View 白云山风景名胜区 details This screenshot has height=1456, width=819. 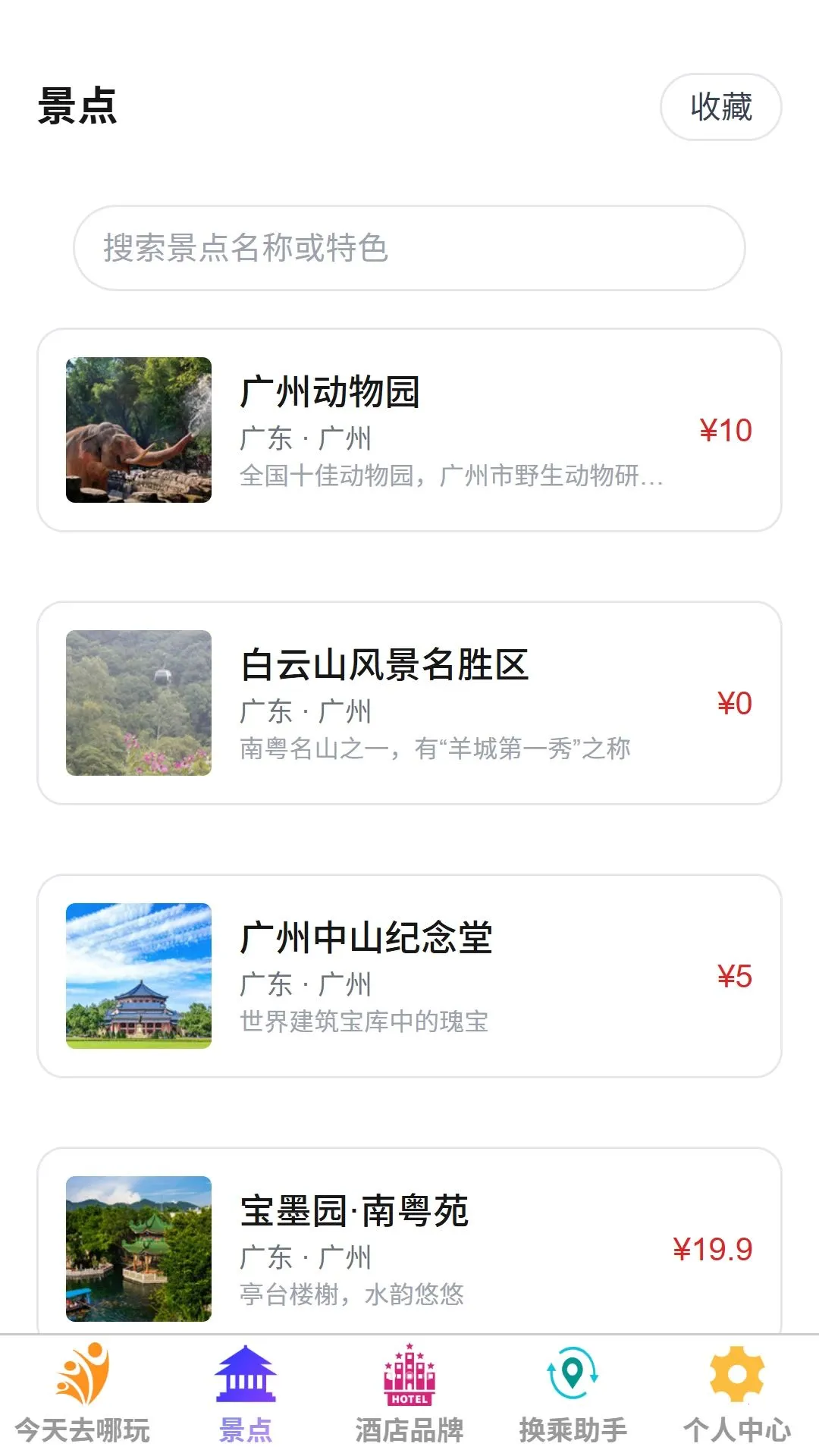409,703
